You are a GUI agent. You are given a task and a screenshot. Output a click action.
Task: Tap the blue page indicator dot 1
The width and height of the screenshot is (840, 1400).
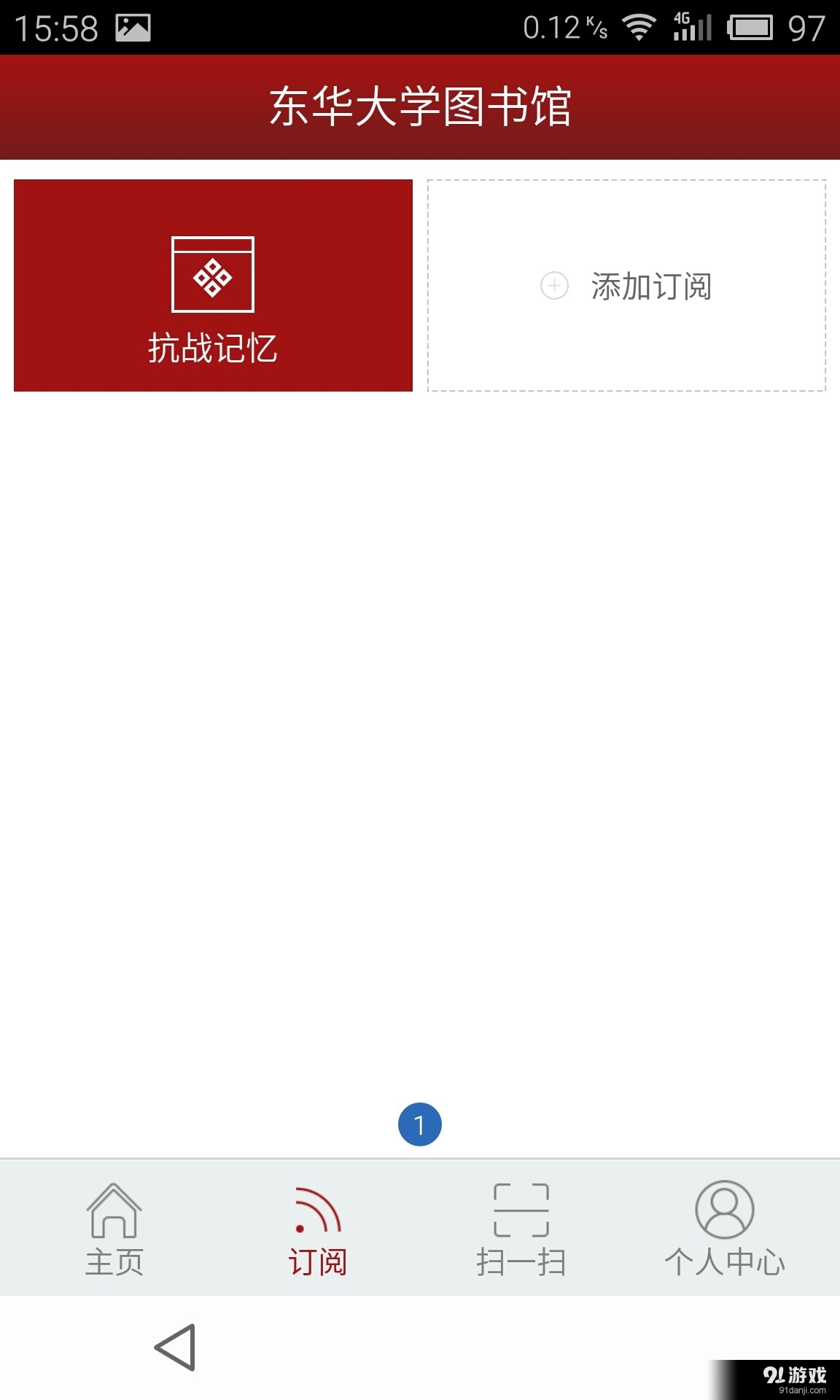(x=420, y=1123)
